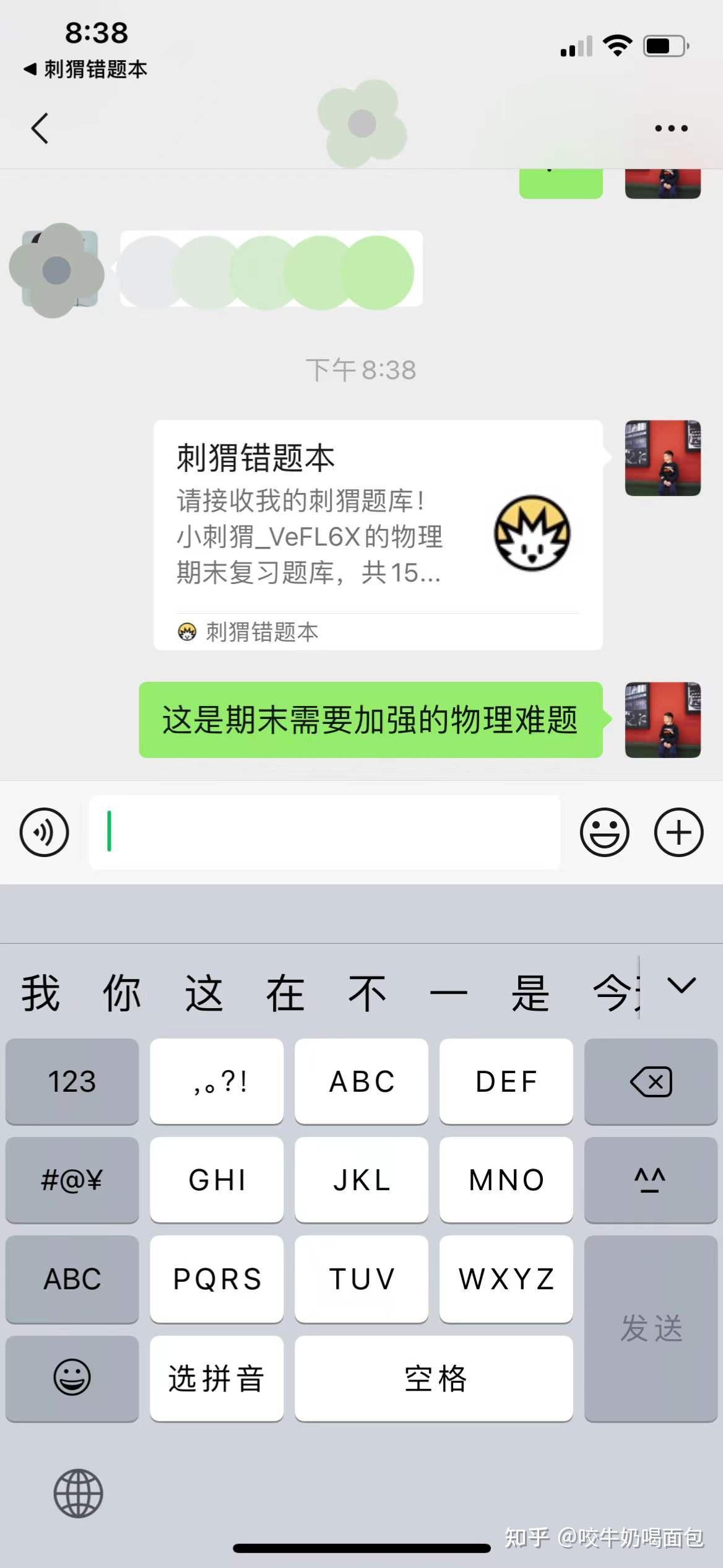The width and height of the screenshot is (723, 1568).
Task: Choose the suggested word 这
Action: tap(204, 993)
